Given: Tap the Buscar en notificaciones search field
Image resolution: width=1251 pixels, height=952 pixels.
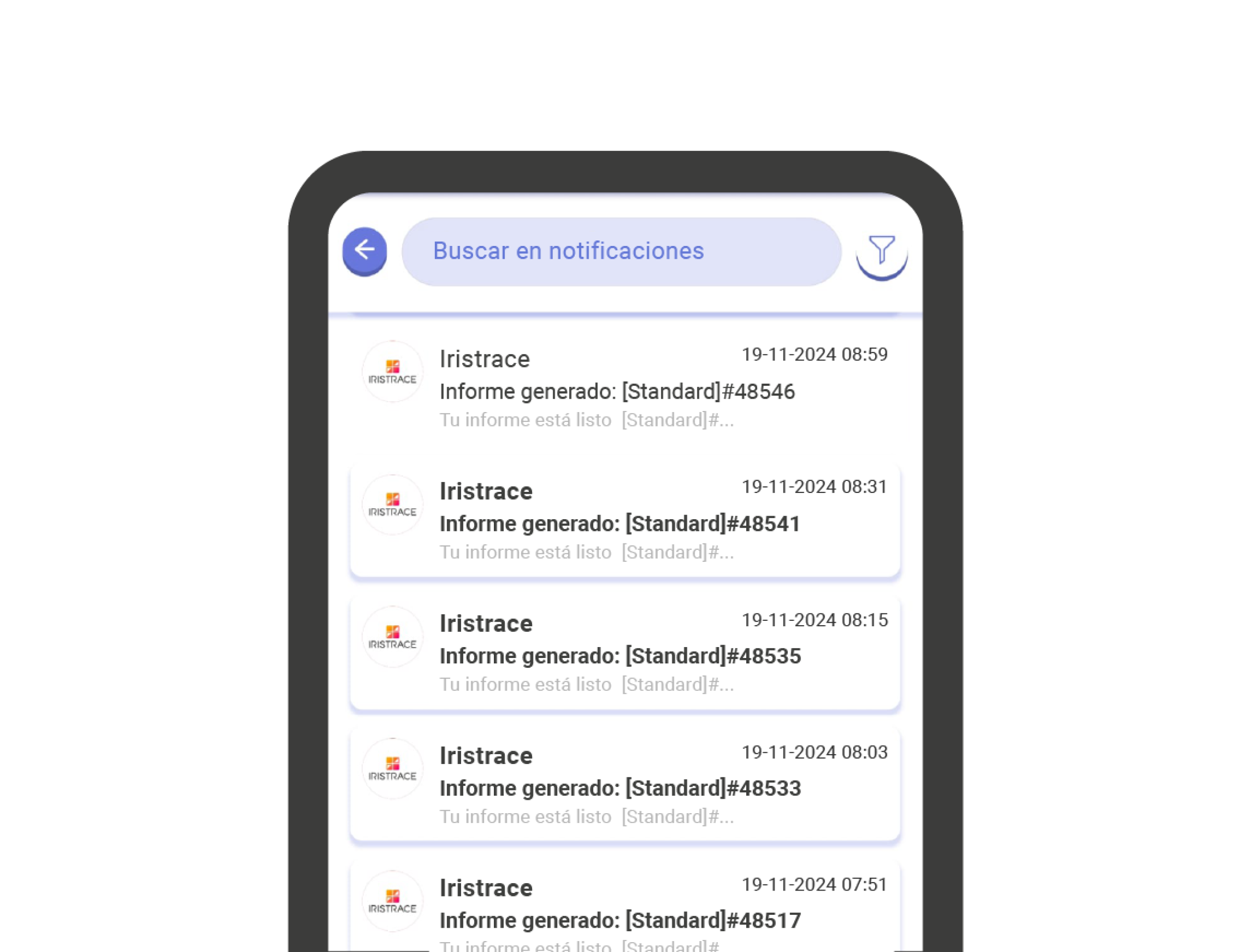Looking at the screenshot, I should click(621, 251).
